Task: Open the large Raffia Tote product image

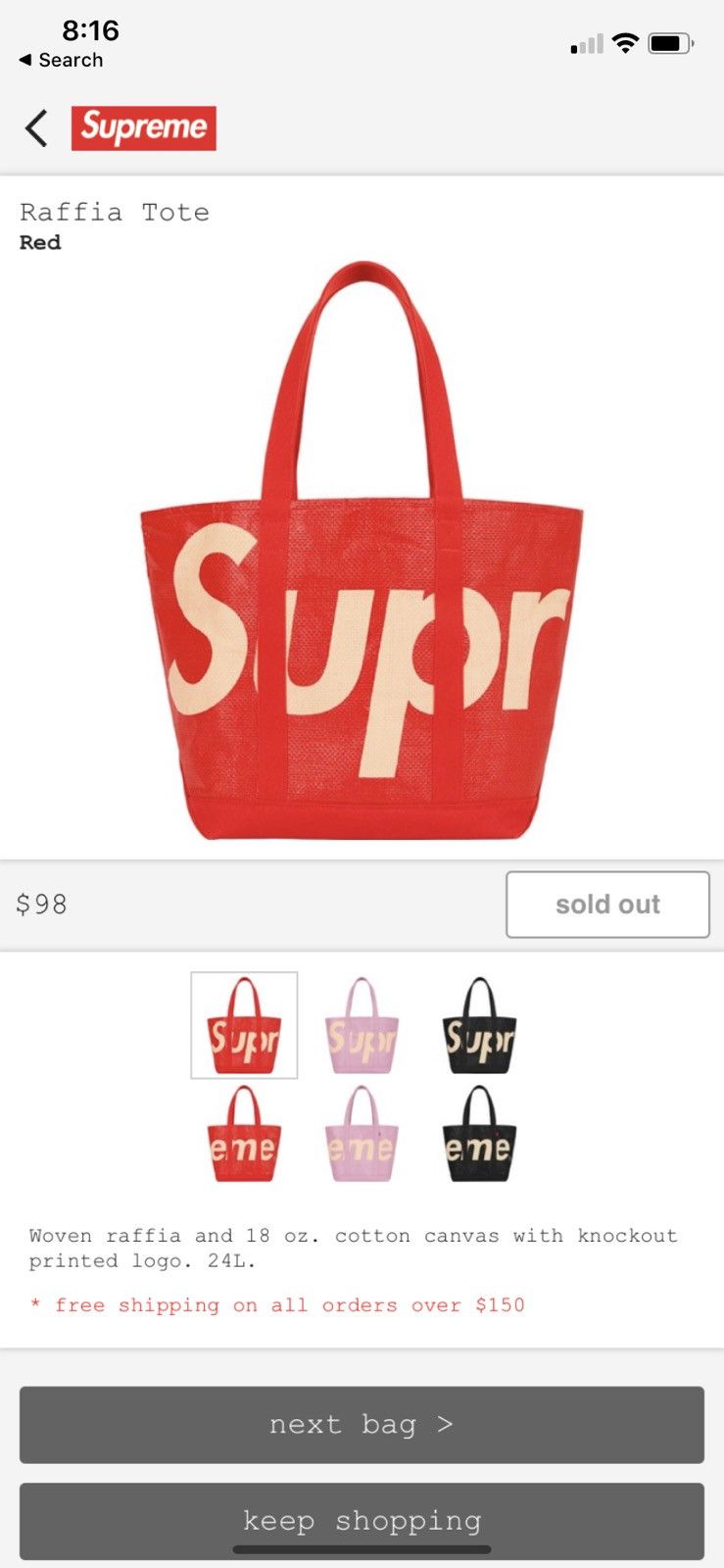Action: [x=362, y=551]
